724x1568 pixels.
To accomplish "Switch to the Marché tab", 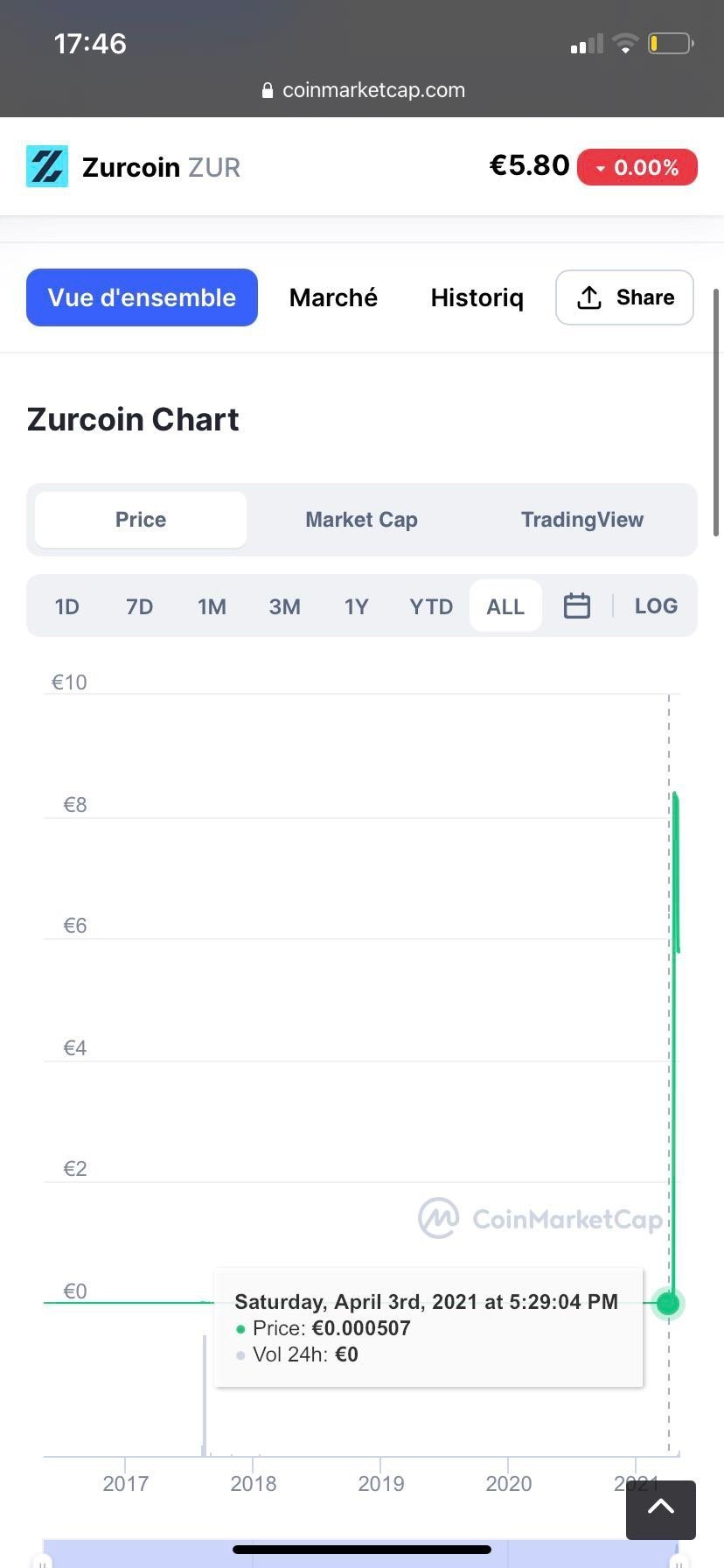I will click(333, 297).
